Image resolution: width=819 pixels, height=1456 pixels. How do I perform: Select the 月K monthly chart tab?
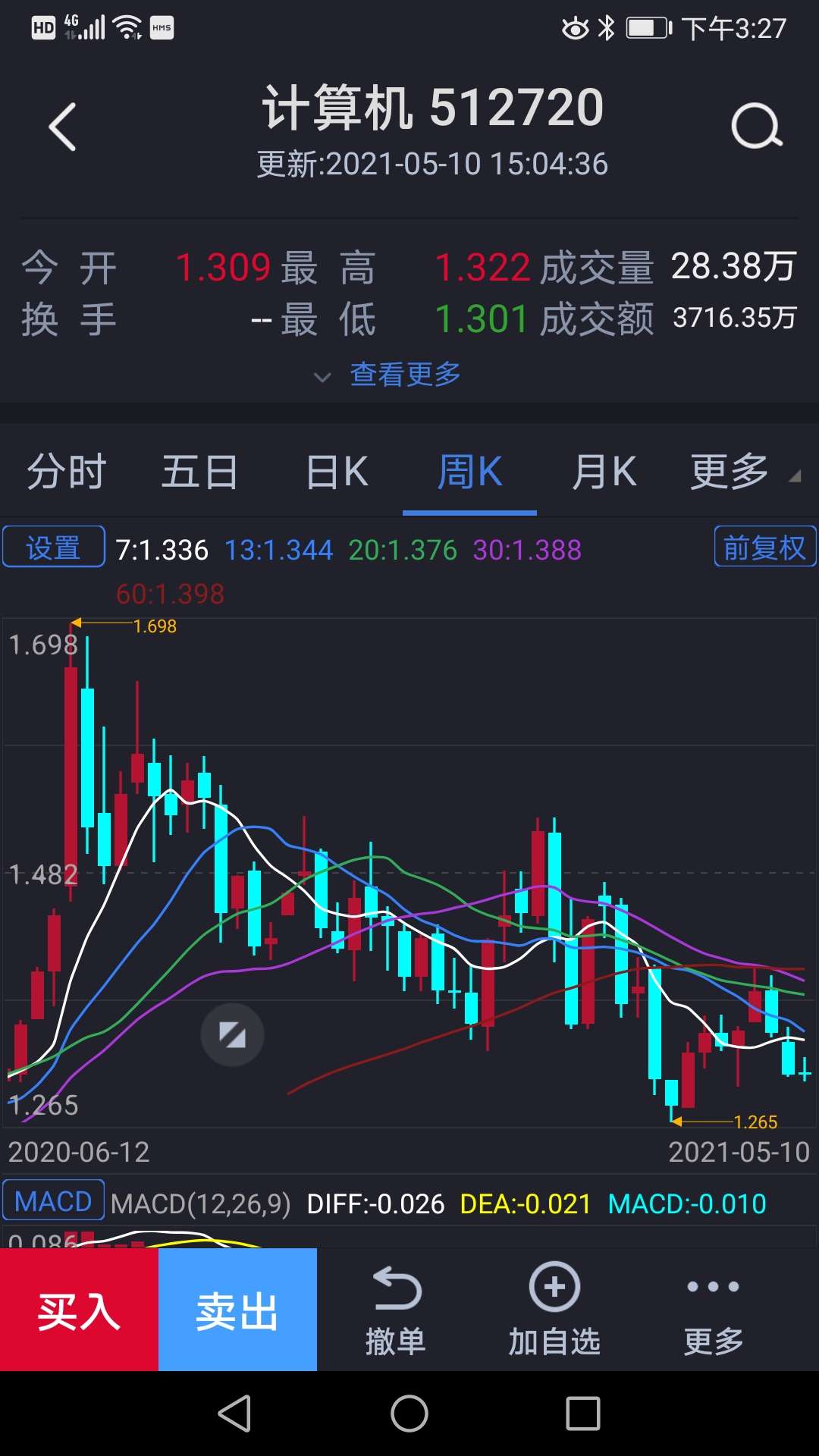604,471
